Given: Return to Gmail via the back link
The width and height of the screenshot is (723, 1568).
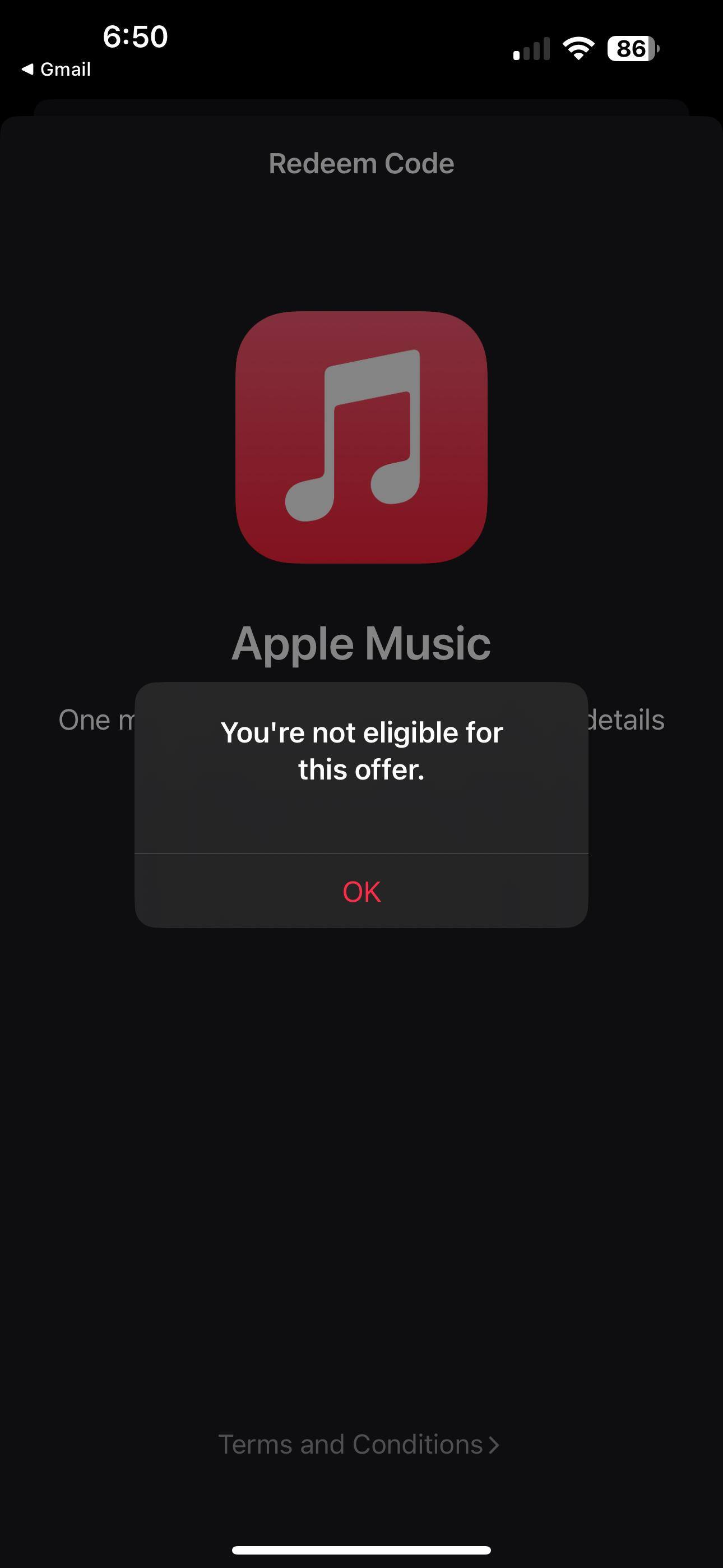Looking at the screenshot, I should click(x=57, y=70).
